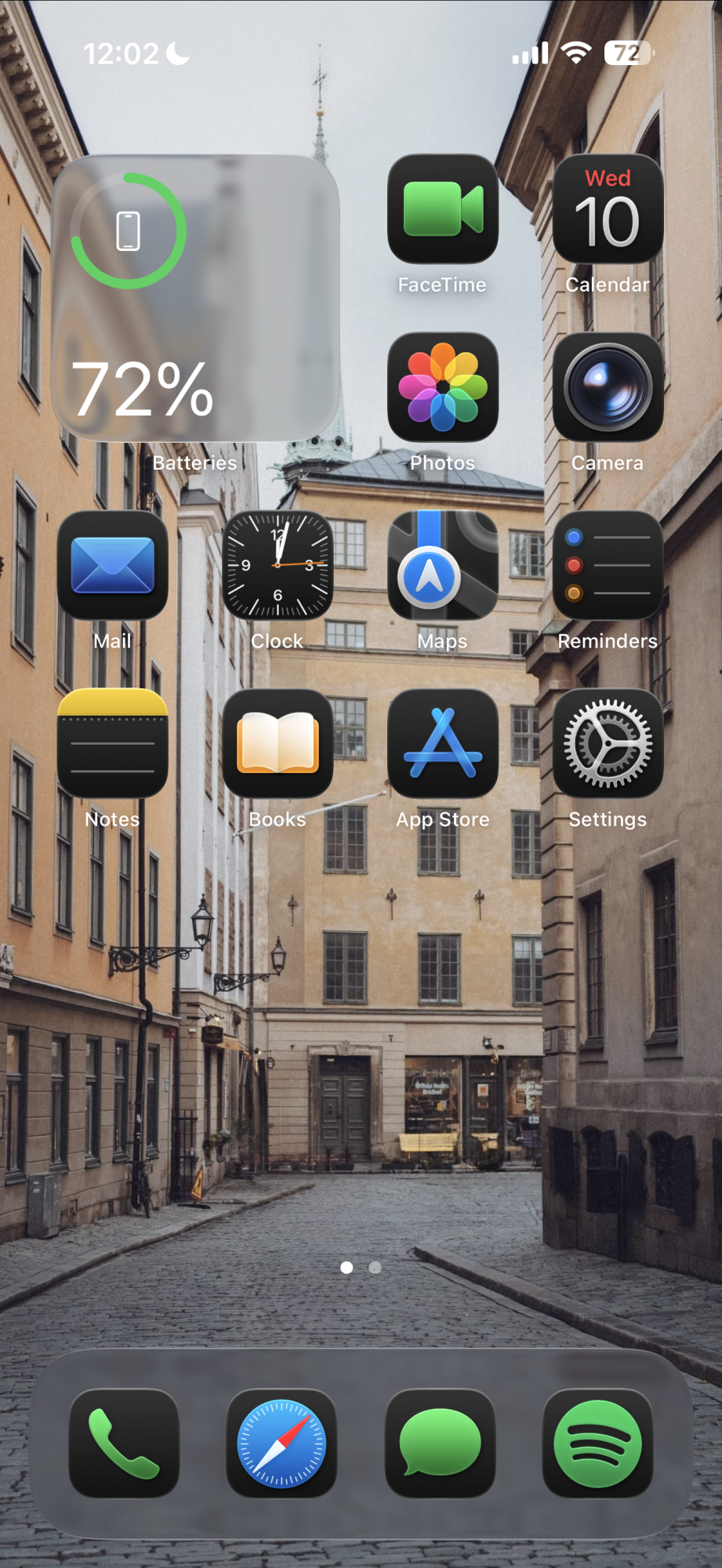Launch Spotify from the dock

(597, 1443)
